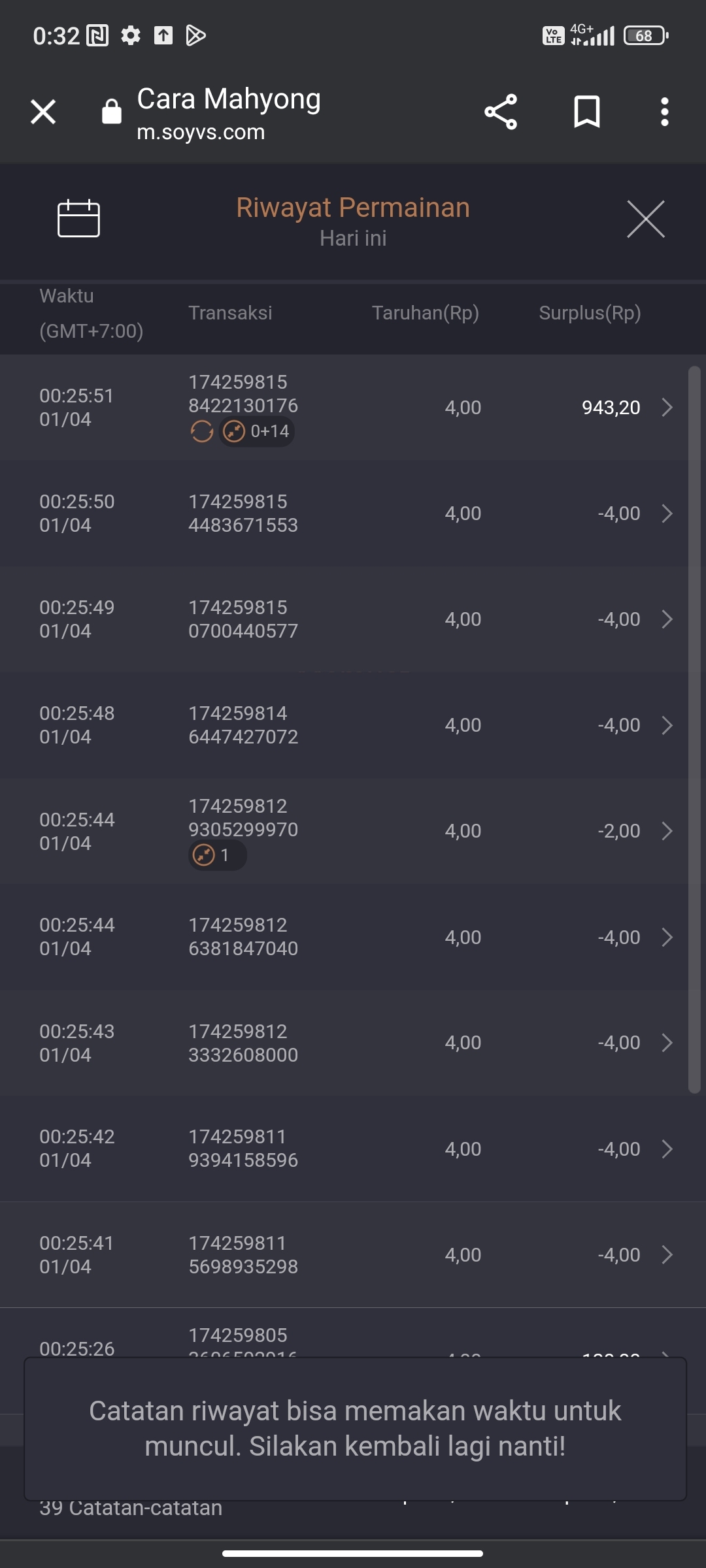Close the Cara Mahyong browser tab
706x1568 pixels.
[43, 112]
